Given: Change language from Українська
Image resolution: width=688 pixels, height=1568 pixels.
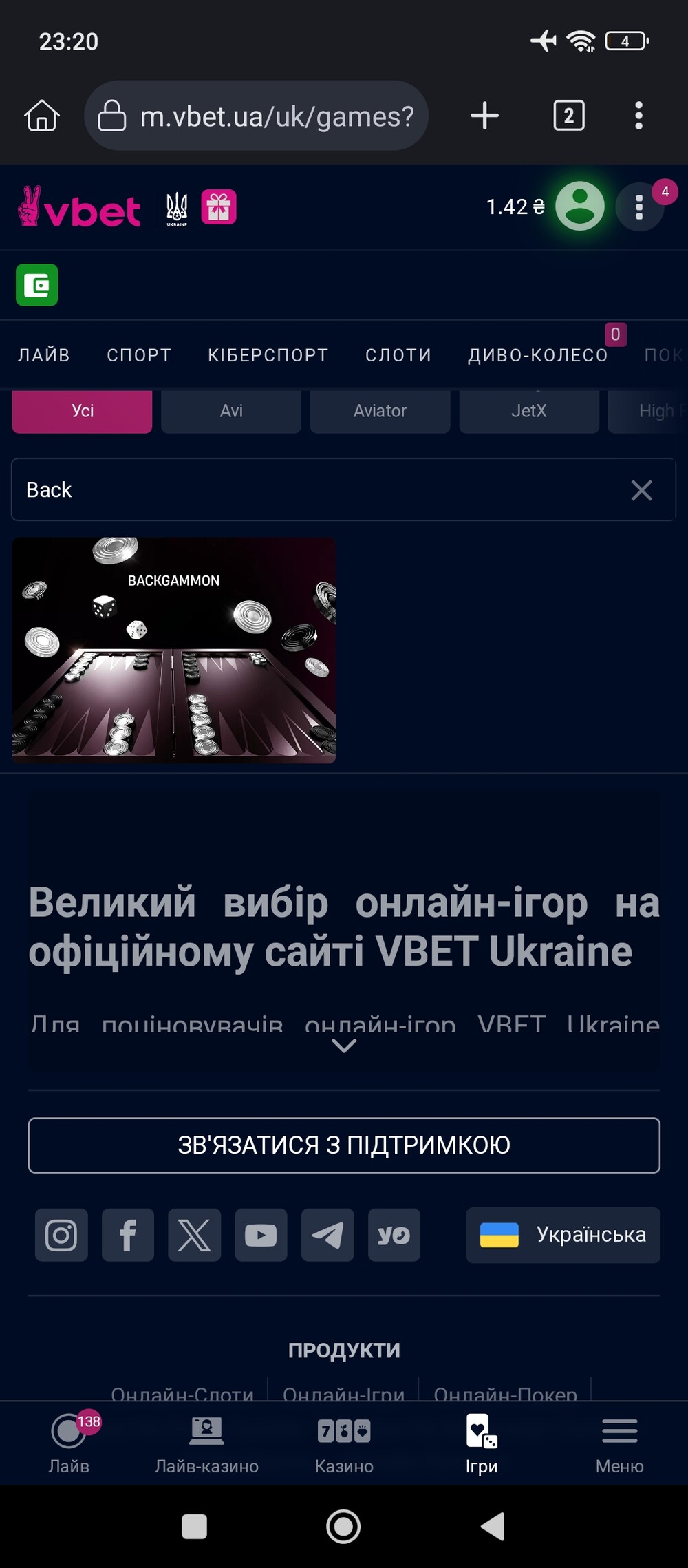Looking at the screenshot, I should [x=563, y=1235].
